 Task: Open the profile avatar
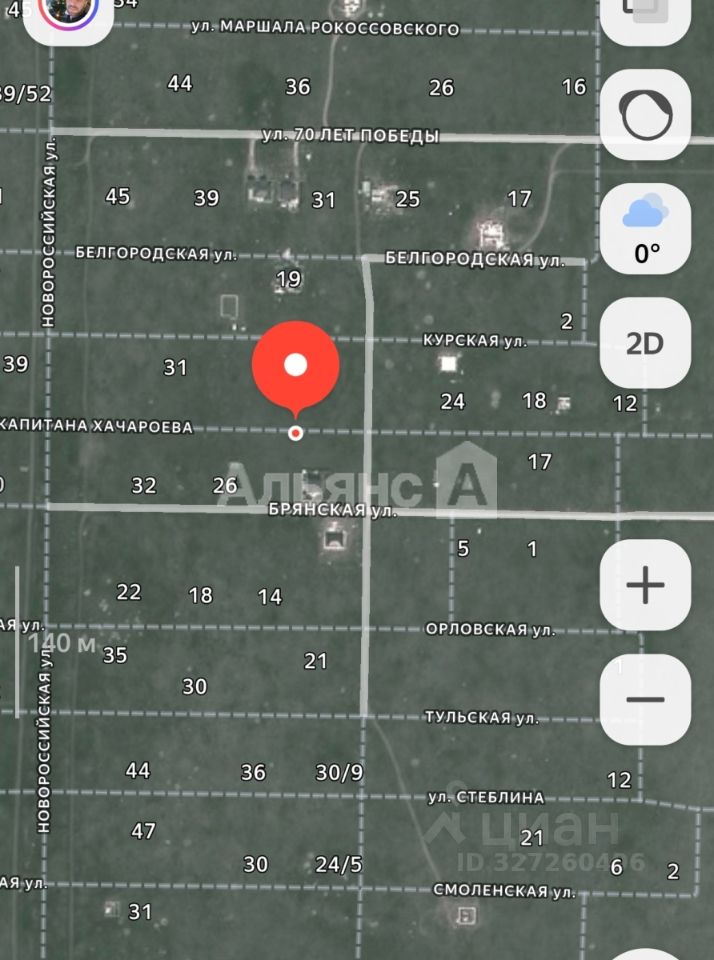[70, 12]
